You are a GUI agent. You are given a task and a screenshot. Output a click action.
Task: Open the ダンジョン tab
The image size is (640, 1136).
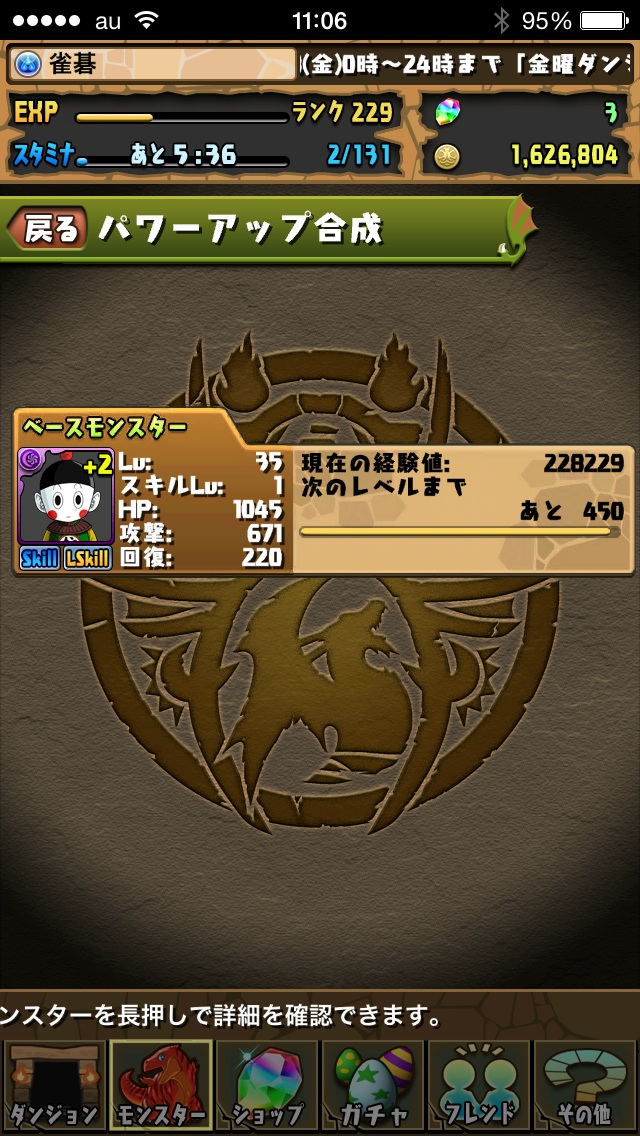53,1086
